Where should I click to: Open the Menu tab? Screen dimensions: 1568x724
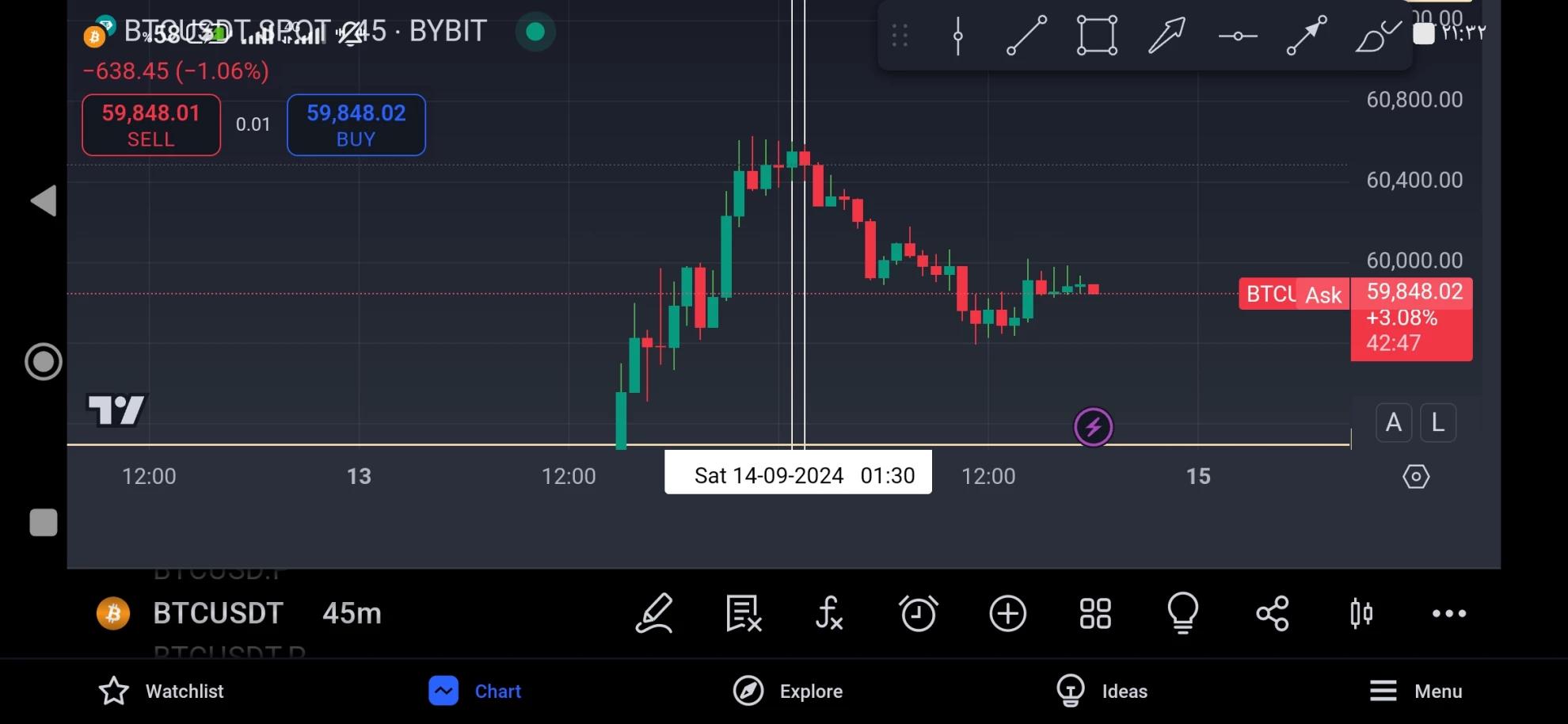coord(1416,692)
